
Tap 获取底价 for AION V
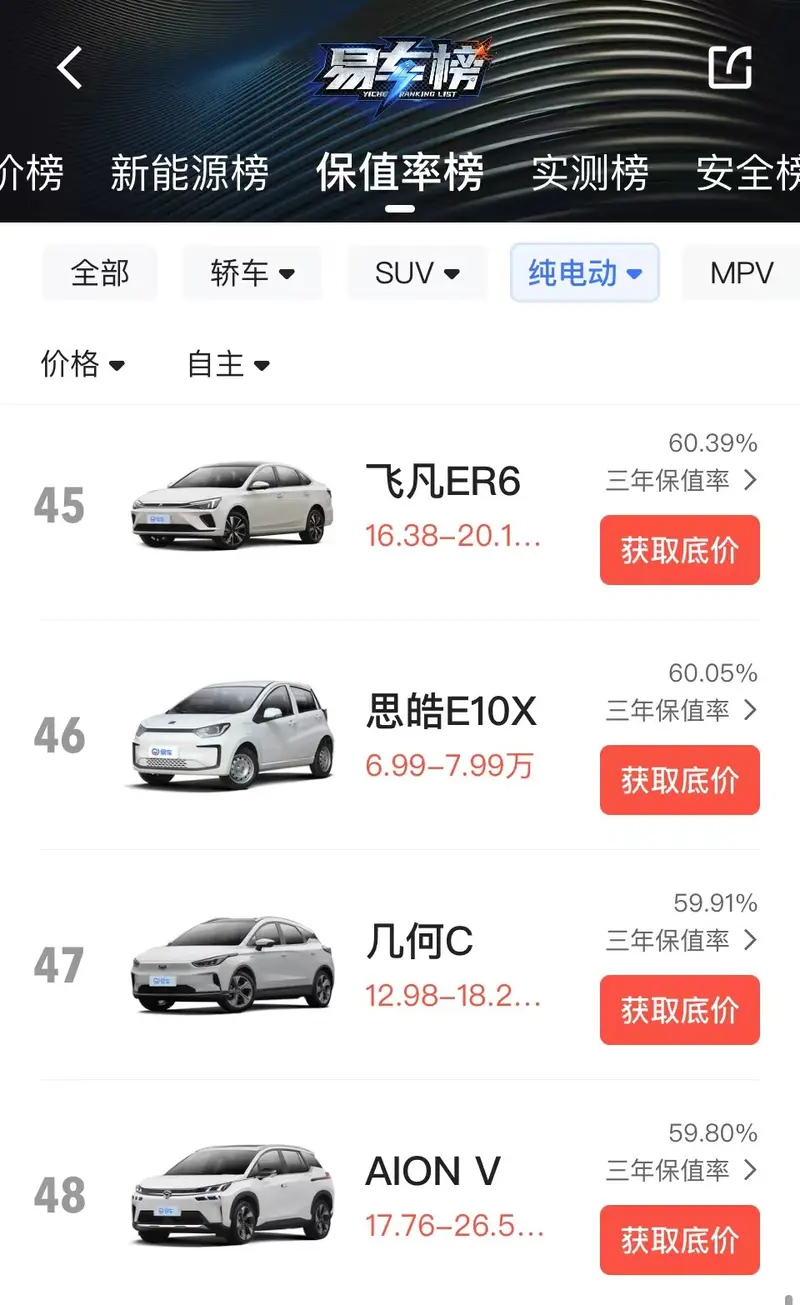679,1240
